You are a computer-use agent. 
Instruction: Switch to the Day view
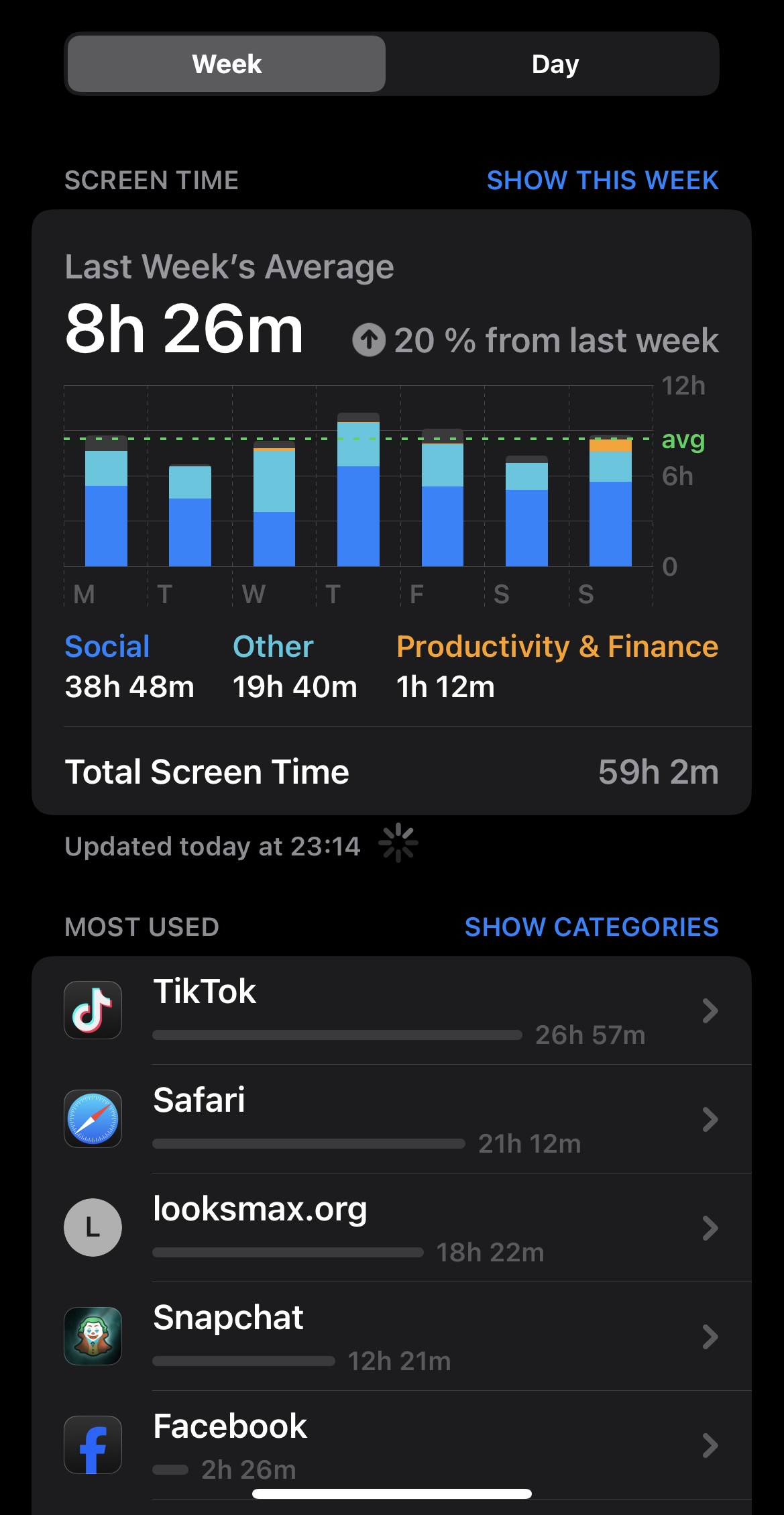tap(555, 64)
